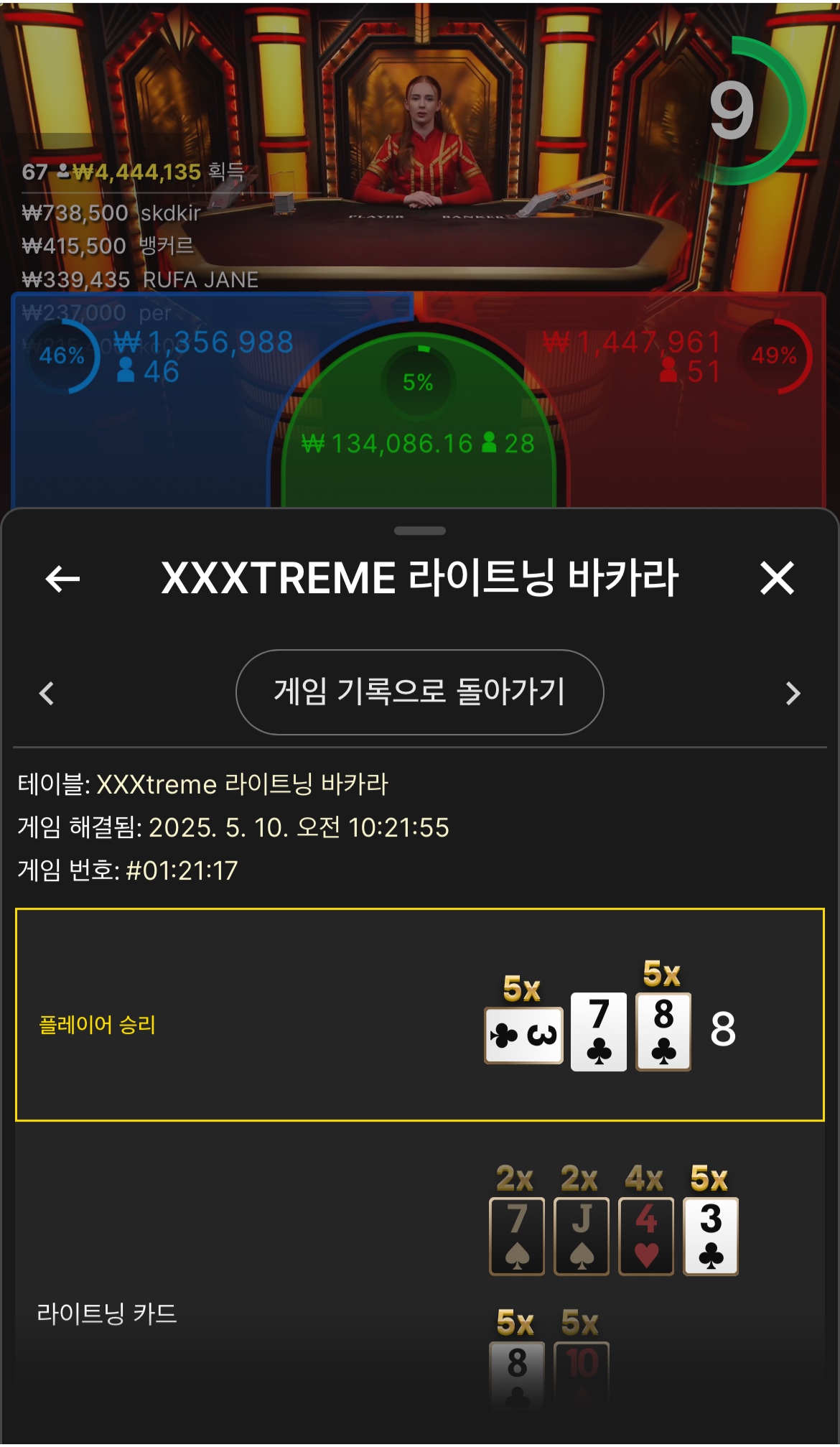
Task: Go to next game record chevron
Action: 793,693
